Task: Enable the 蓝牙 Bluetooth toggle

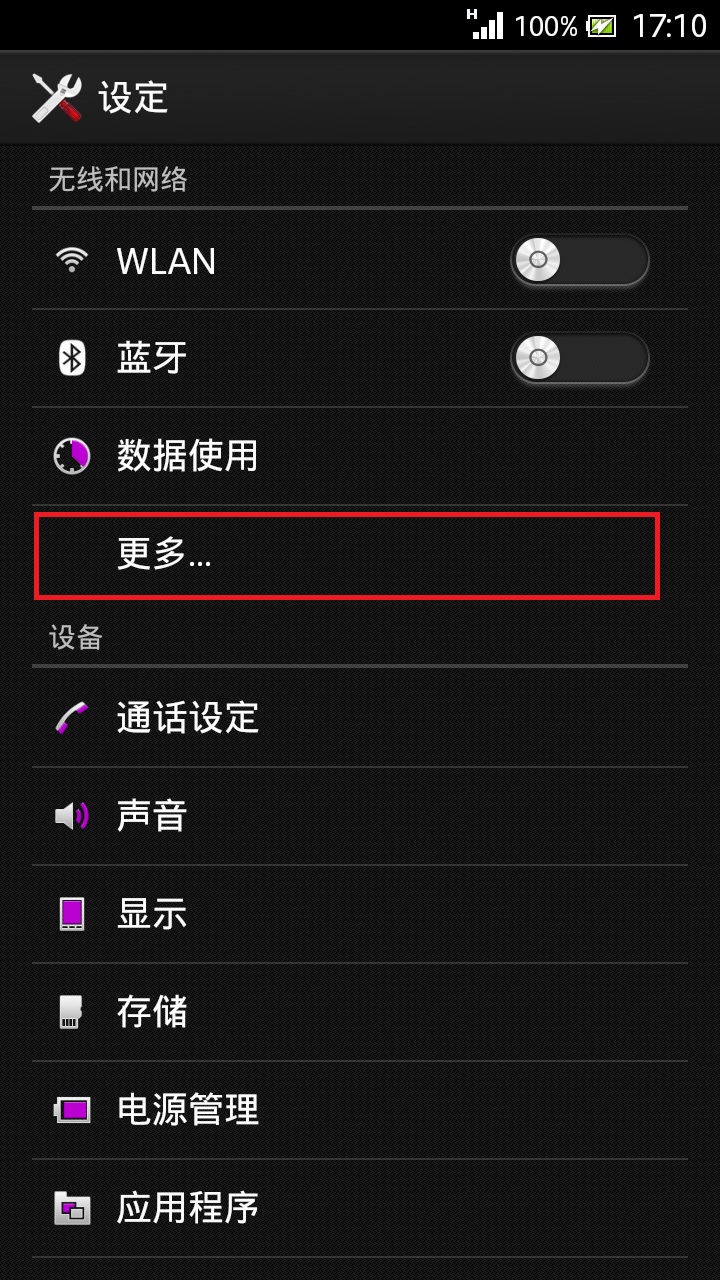Action: click(580, 358)
